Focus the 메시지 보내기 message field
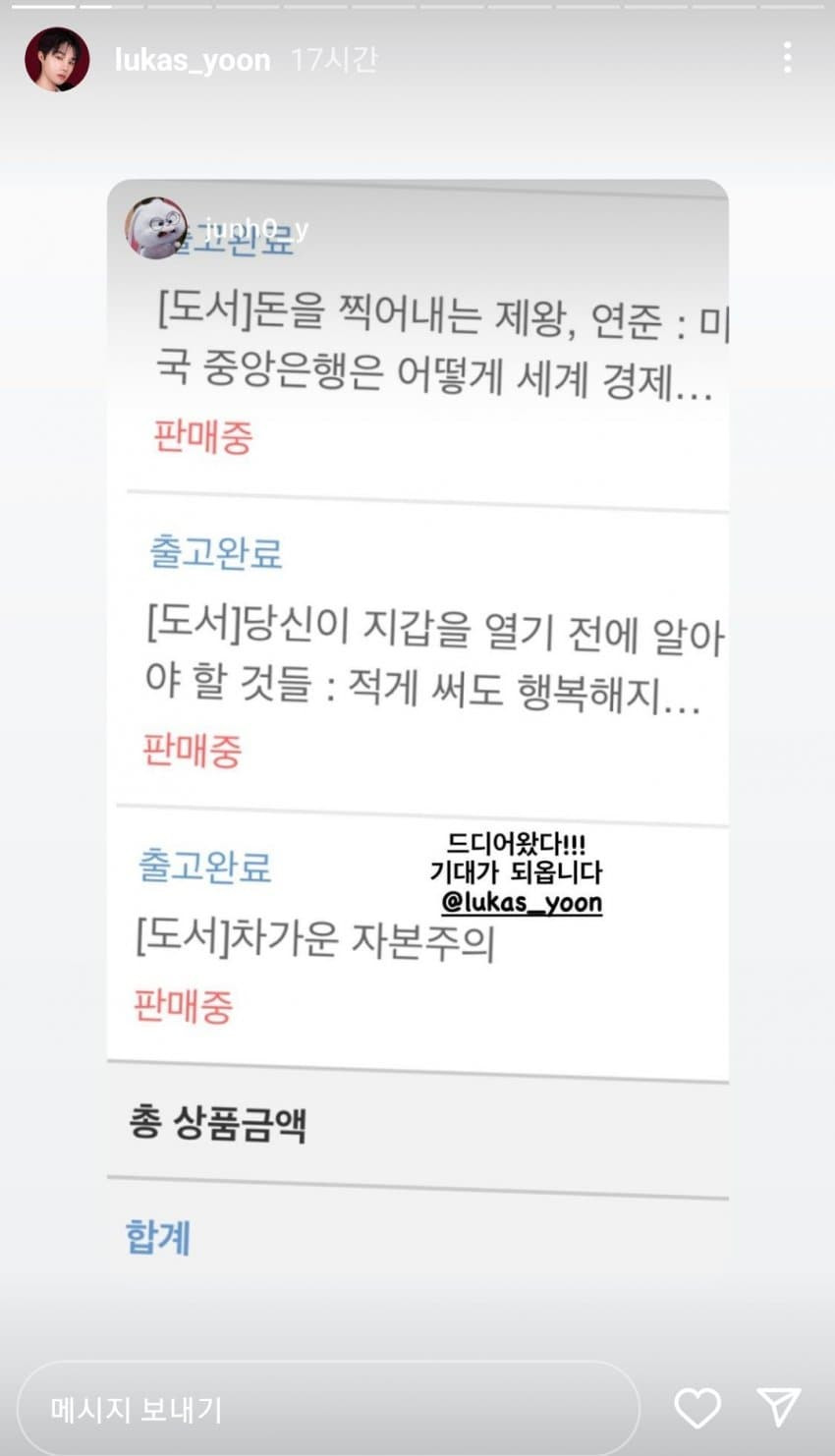Viewport: 835px width, 1456px height. click(328, 1409)
